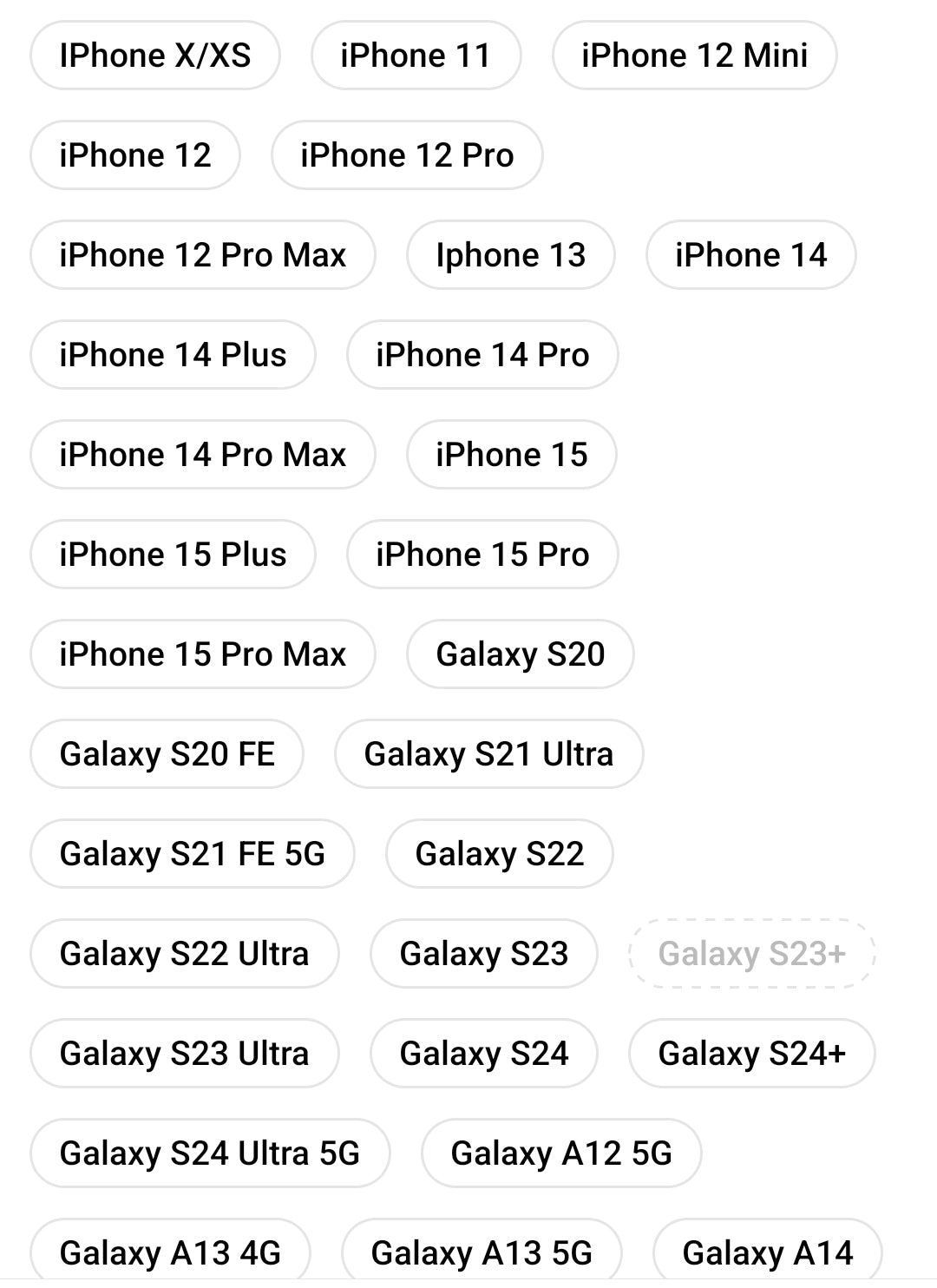Select iPhone 15 Pro Max

pos(202,654)
